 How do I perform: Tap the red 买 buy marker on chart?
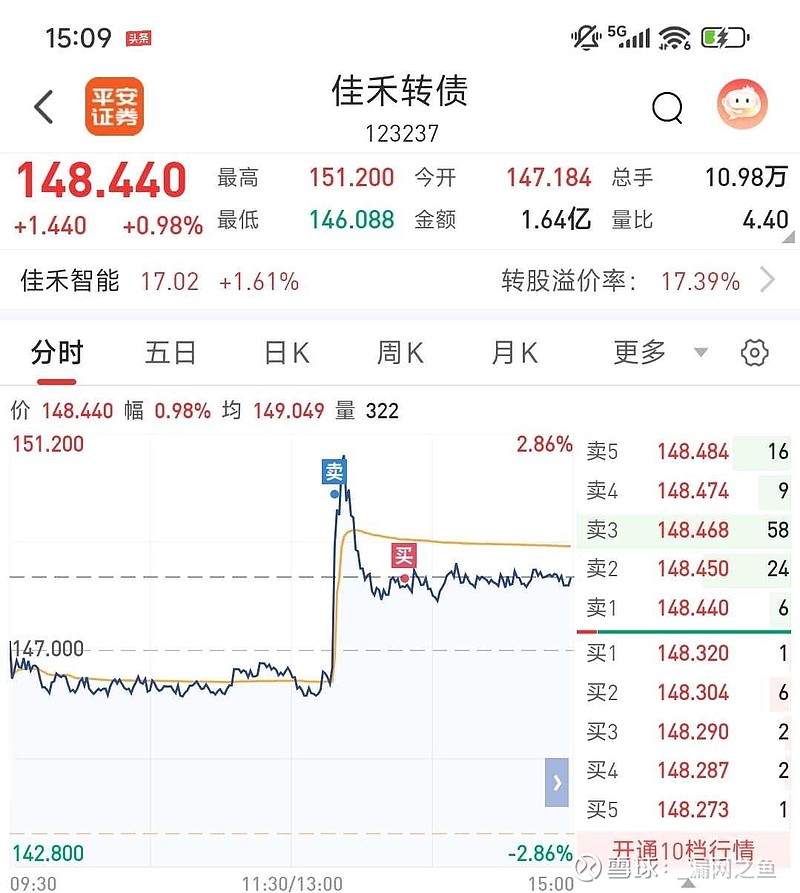coord(403,558)
